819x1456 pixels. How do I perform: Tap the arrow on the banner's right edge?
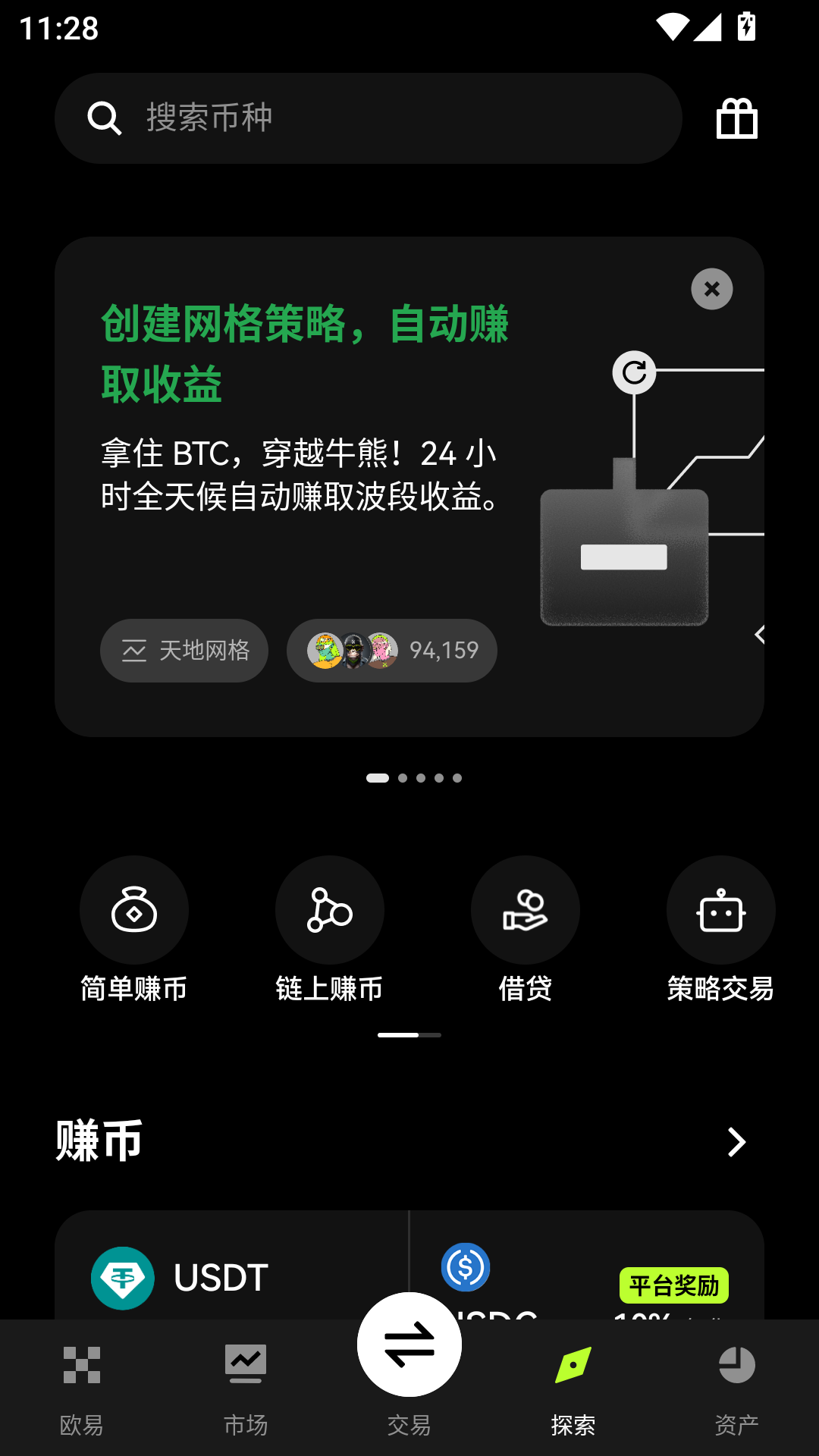(761, 633)
